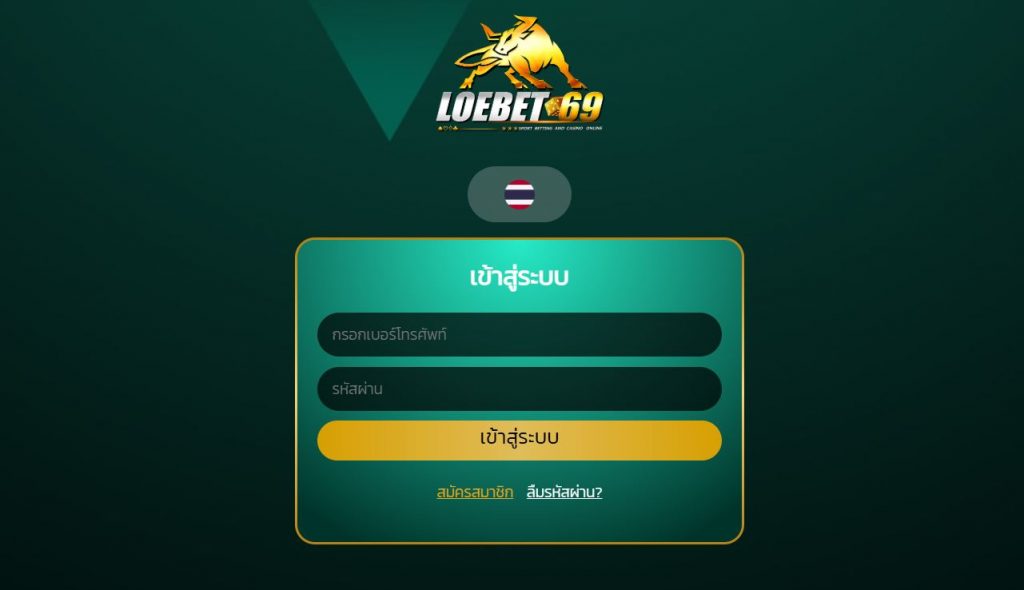Tap the รหัสผ่าน password field

coord(519,389)
